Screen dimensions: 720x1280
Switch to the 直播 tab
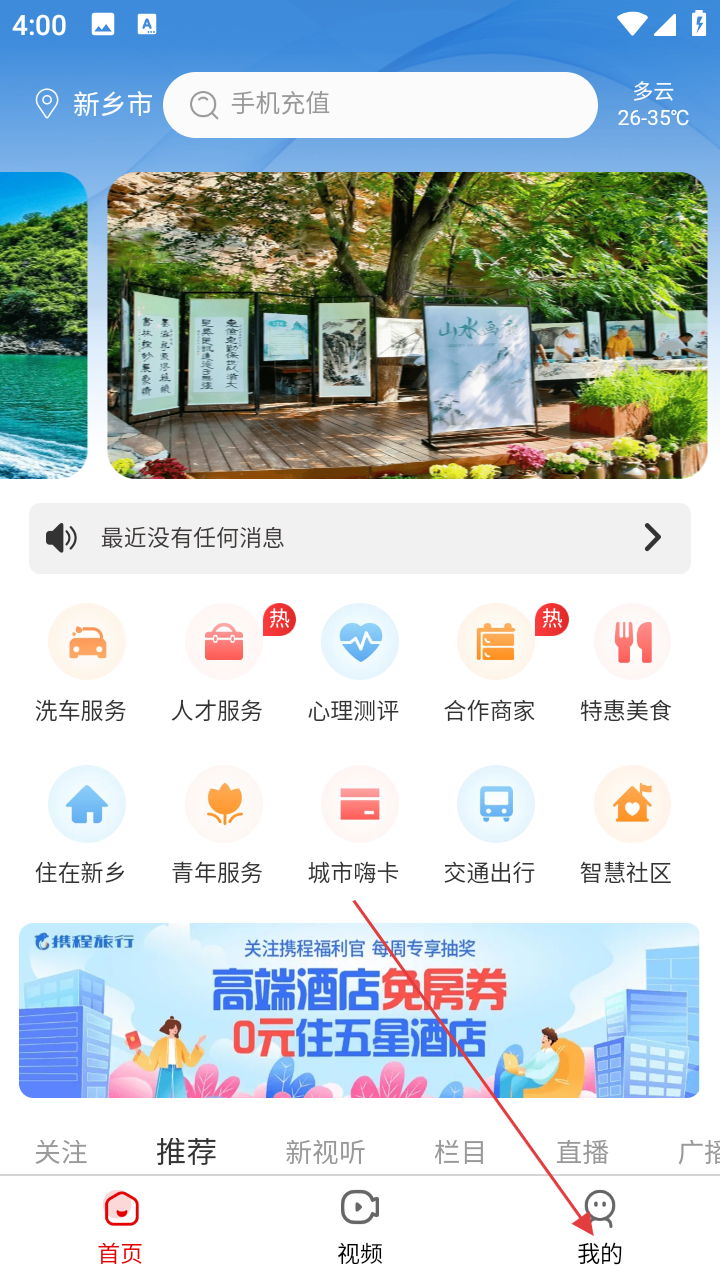pos(582,1152)
